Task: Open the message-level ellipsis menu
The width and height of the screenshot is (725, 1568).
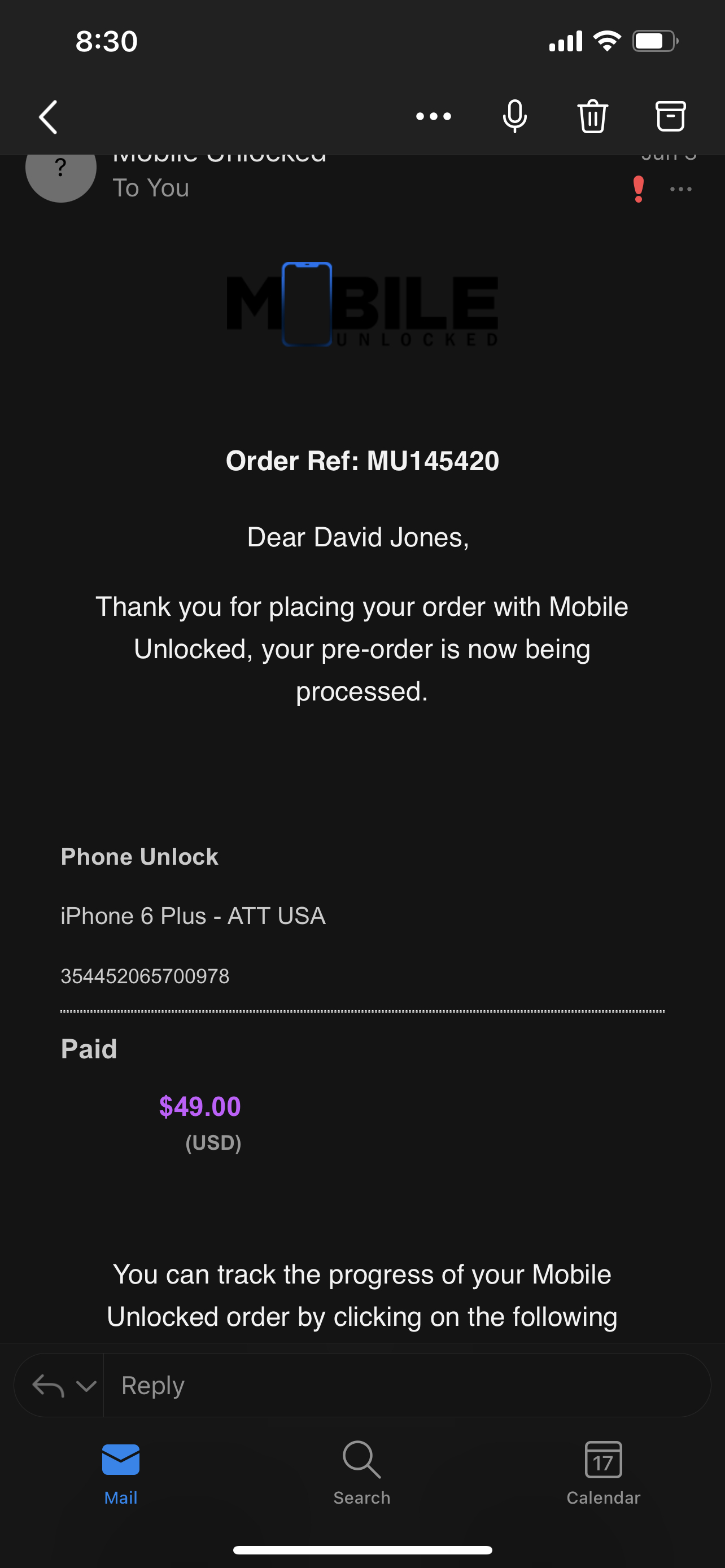Action: point(680,189)
